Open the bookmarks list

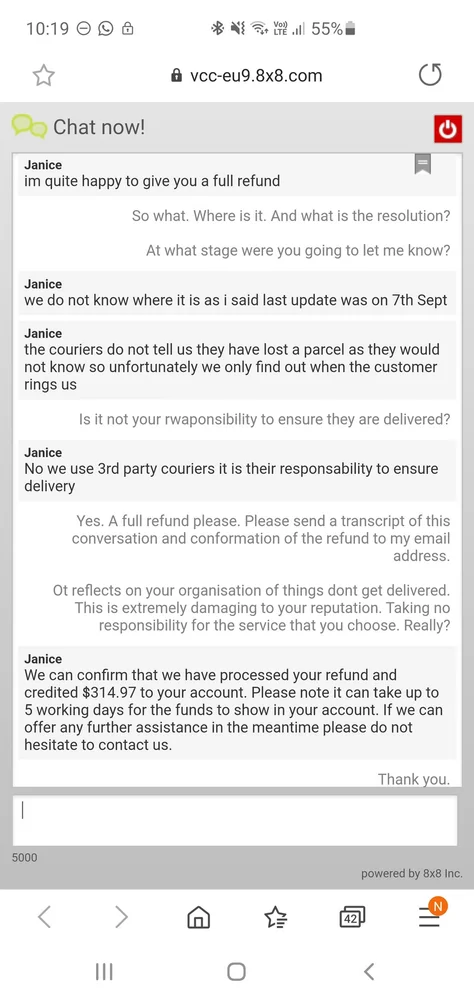click(x=276, y=917)
